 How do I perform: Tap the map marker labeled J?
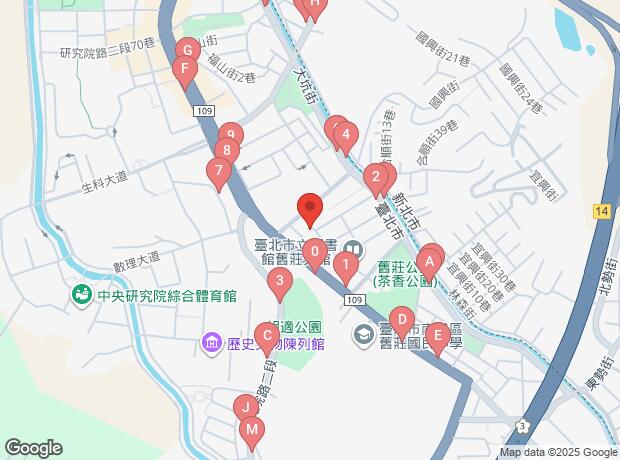click(x=245, y=408)
